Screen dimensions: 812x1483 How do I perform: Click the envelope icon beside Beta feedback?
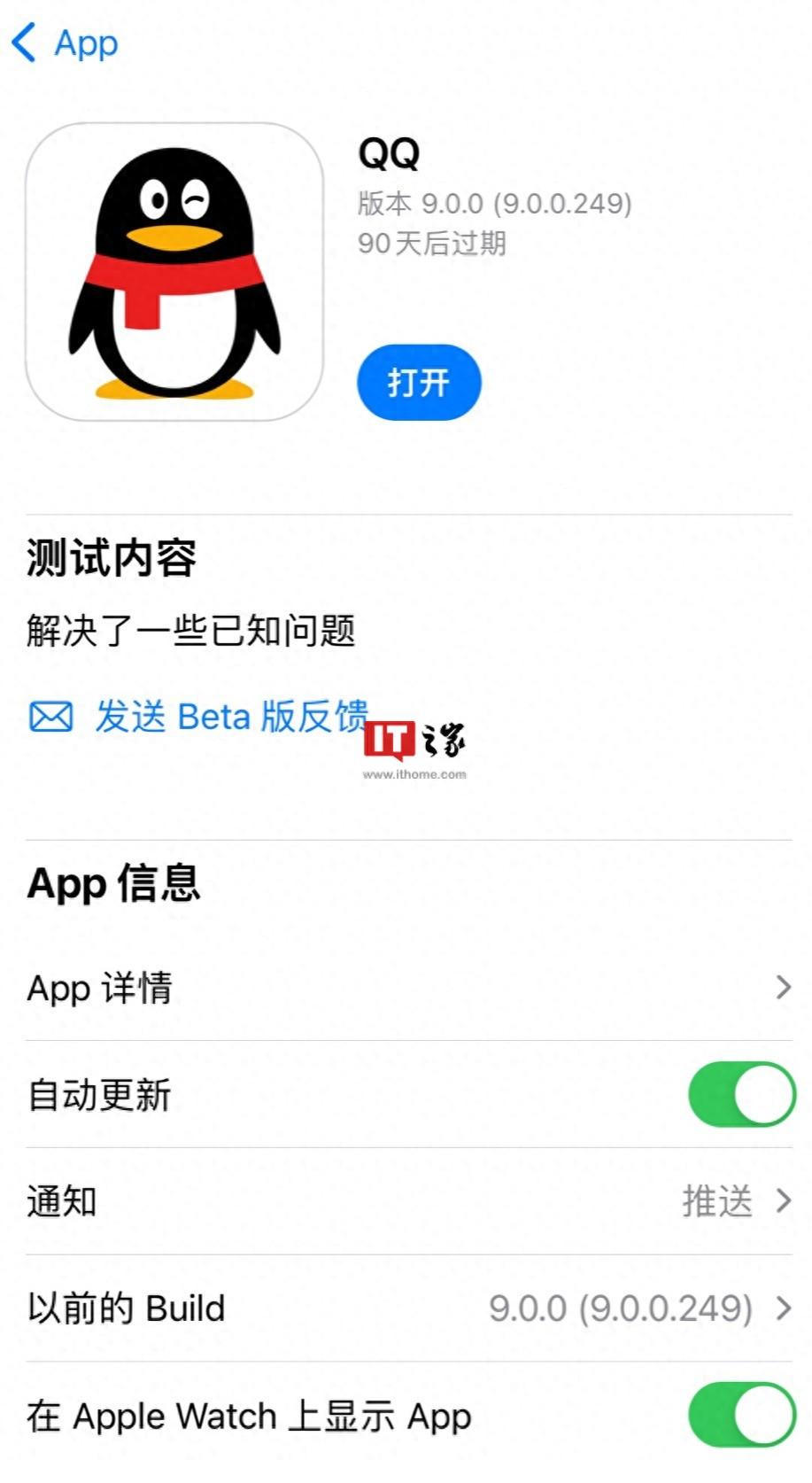coord(49,718)
